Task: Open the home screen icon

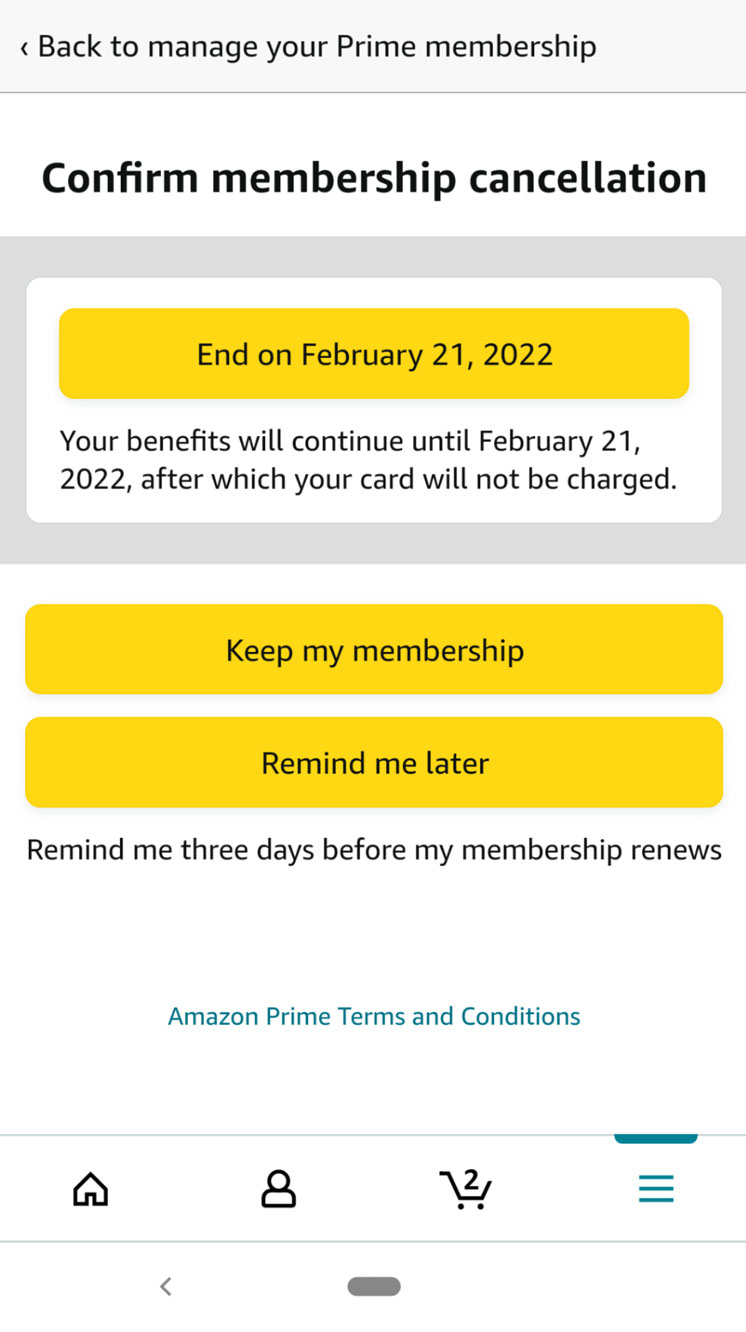Action: 90,1188
